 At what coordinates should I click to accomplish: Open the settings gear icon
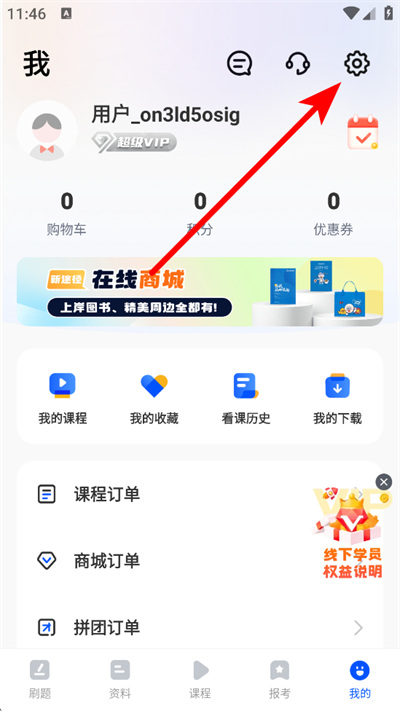(357, 64)
